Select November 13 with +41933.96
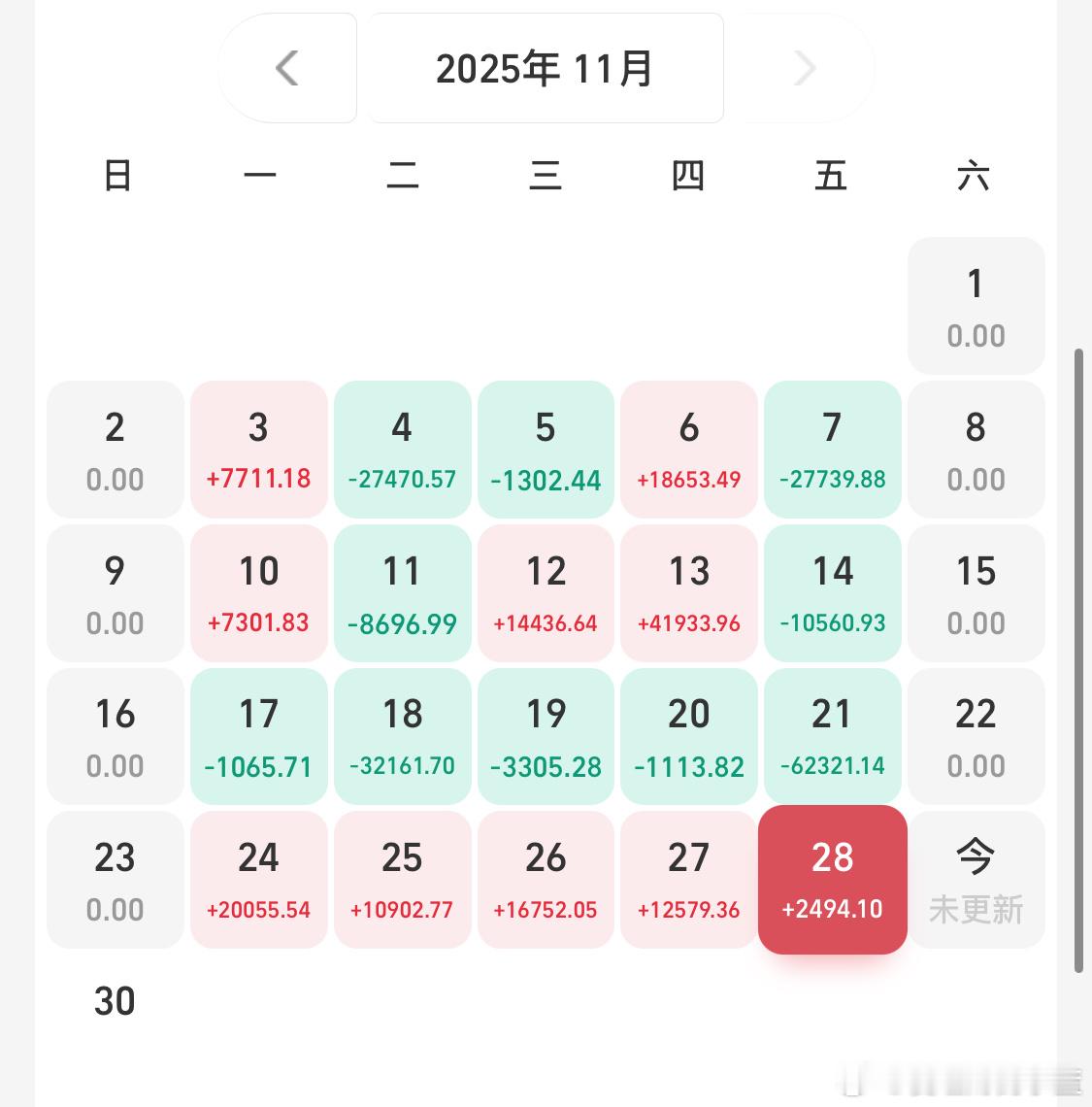1092x1107 pixels. [x=688, y=592]
